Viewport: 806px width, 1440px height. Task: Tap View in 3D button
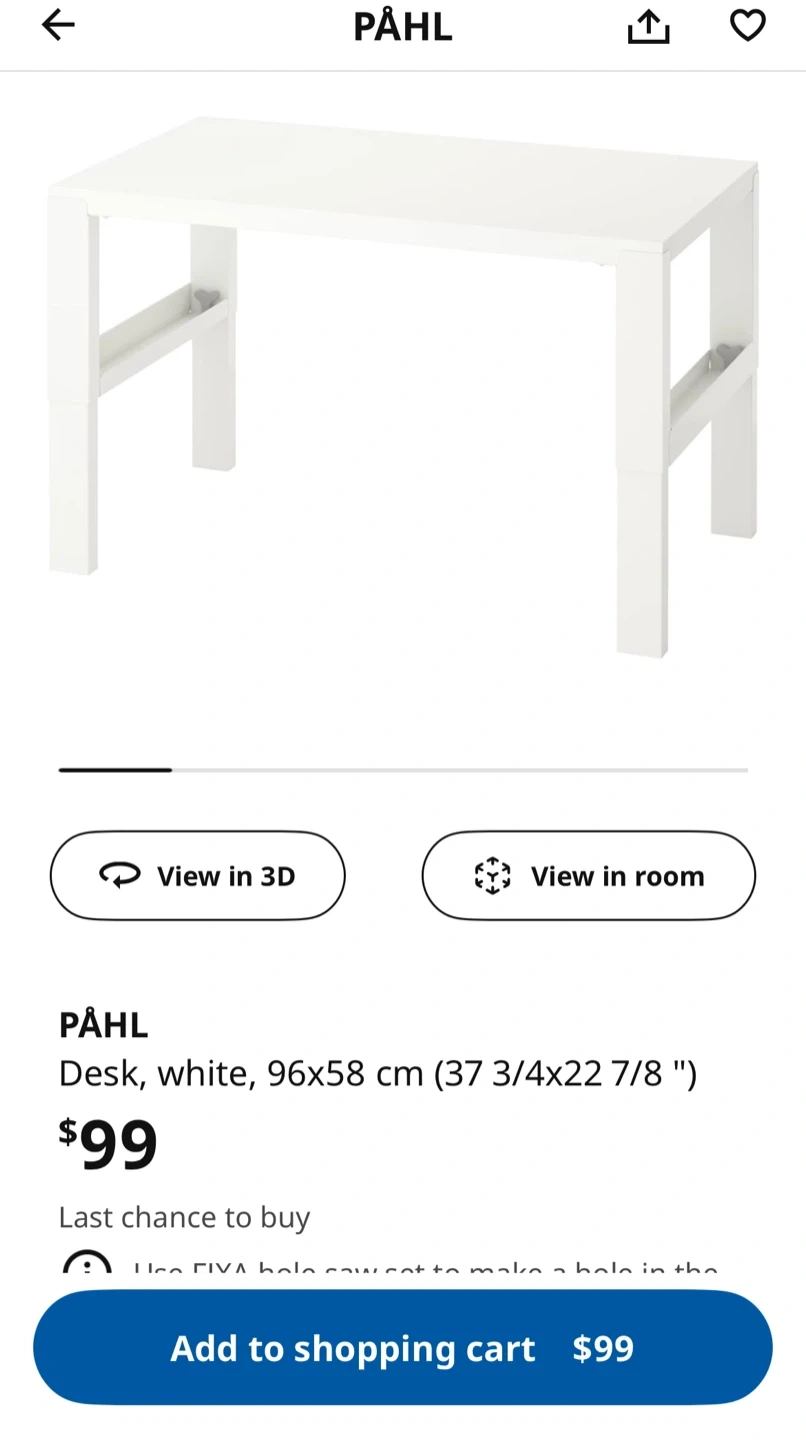pyautogui.click(x=198, y=876)
